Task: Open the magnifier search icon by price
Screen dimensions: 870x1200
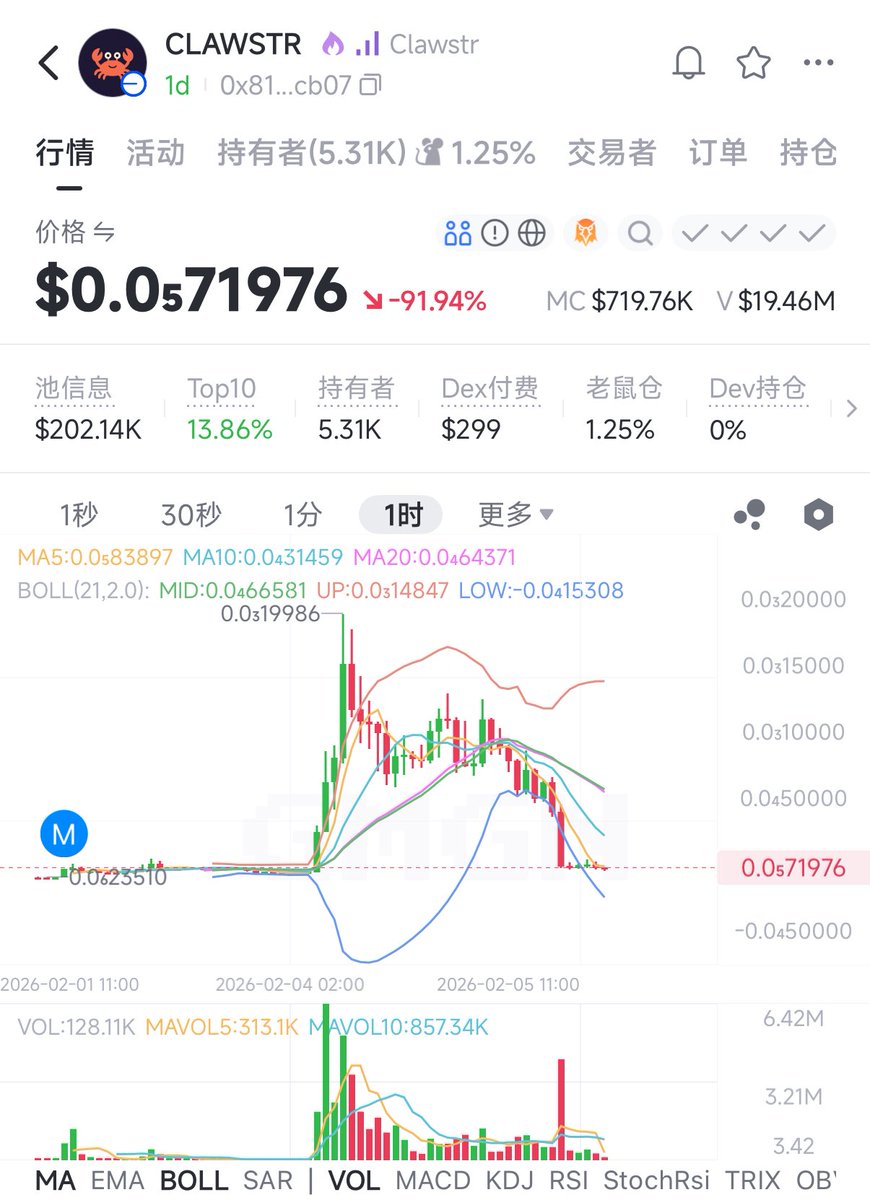Action: pyautogui.click(x=640, y=234)
